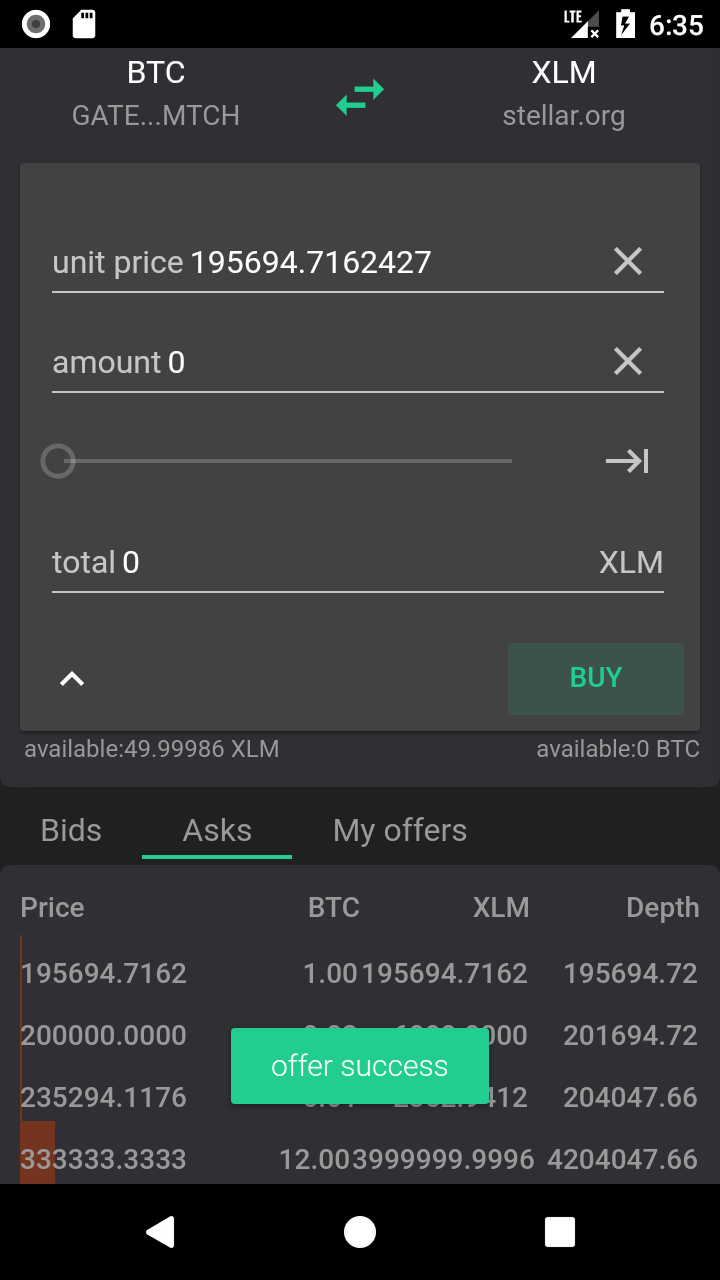Viewport: 720px width, 1280px height.
Task: Select the BTC asset selector
Action: click(x=156, y=93)
